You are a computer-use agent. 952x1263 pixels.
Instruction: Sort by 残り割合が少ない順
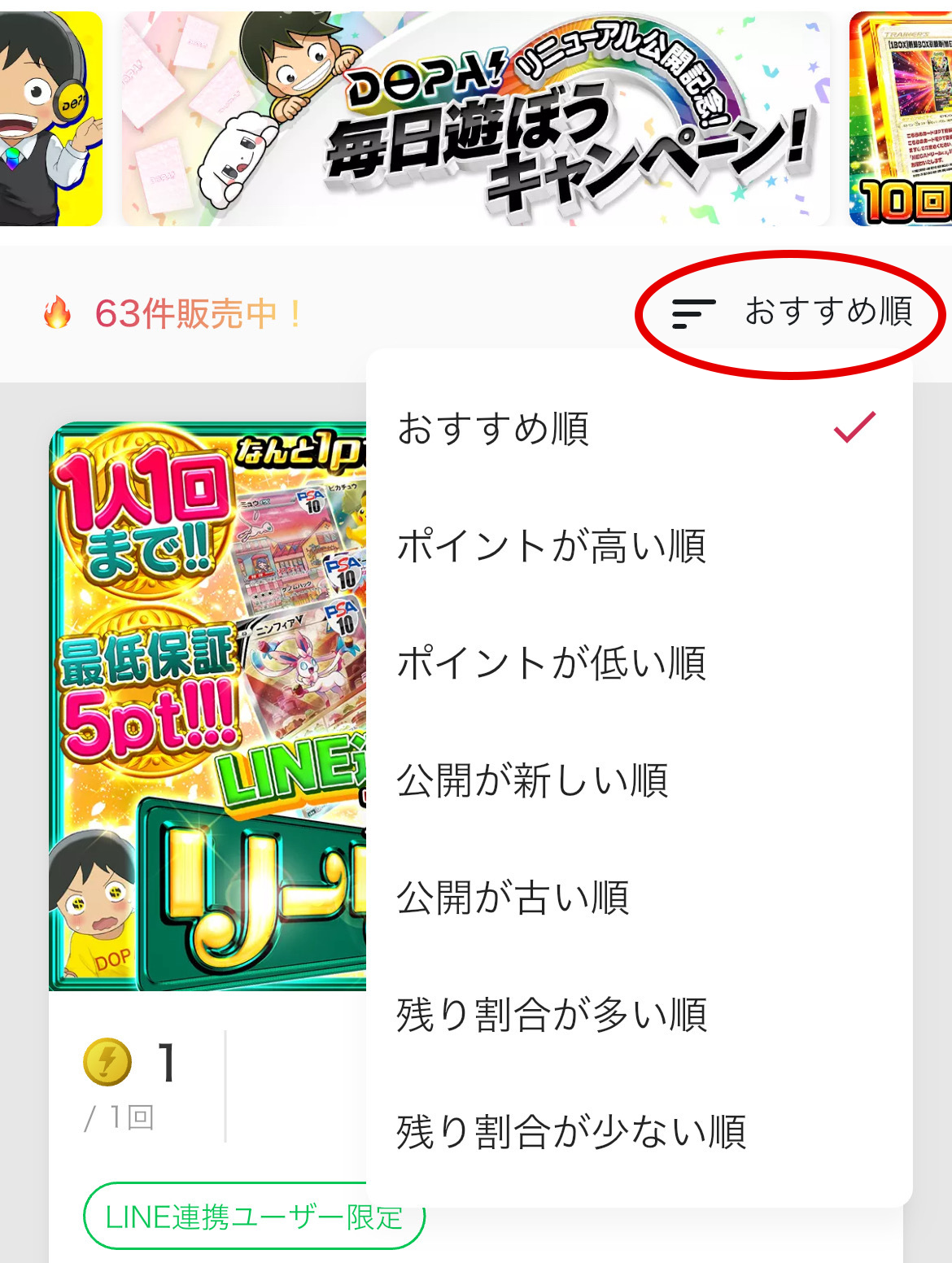(571, 1132)
